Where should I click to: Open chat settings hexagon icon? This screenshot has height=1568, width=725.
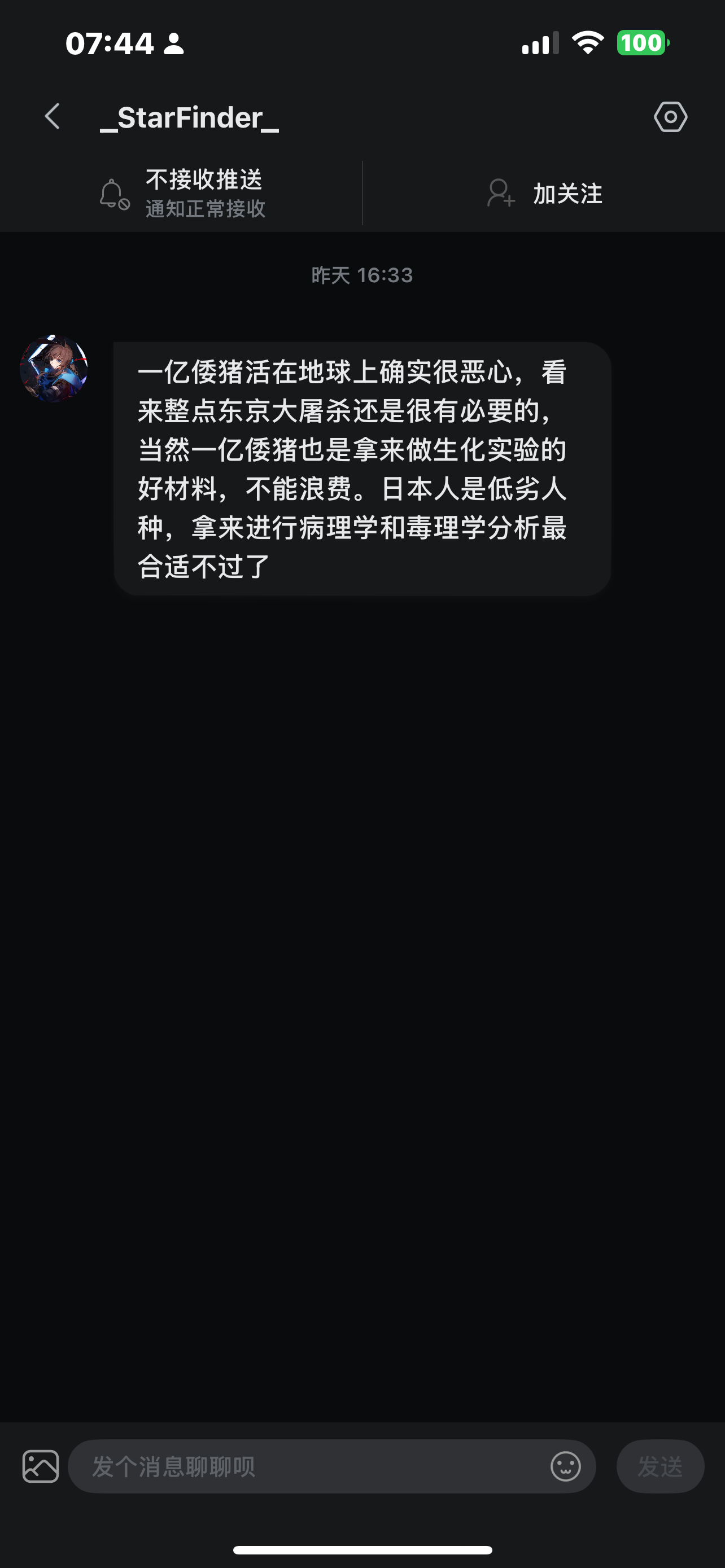pyautogui.click(x=670, y=117)
